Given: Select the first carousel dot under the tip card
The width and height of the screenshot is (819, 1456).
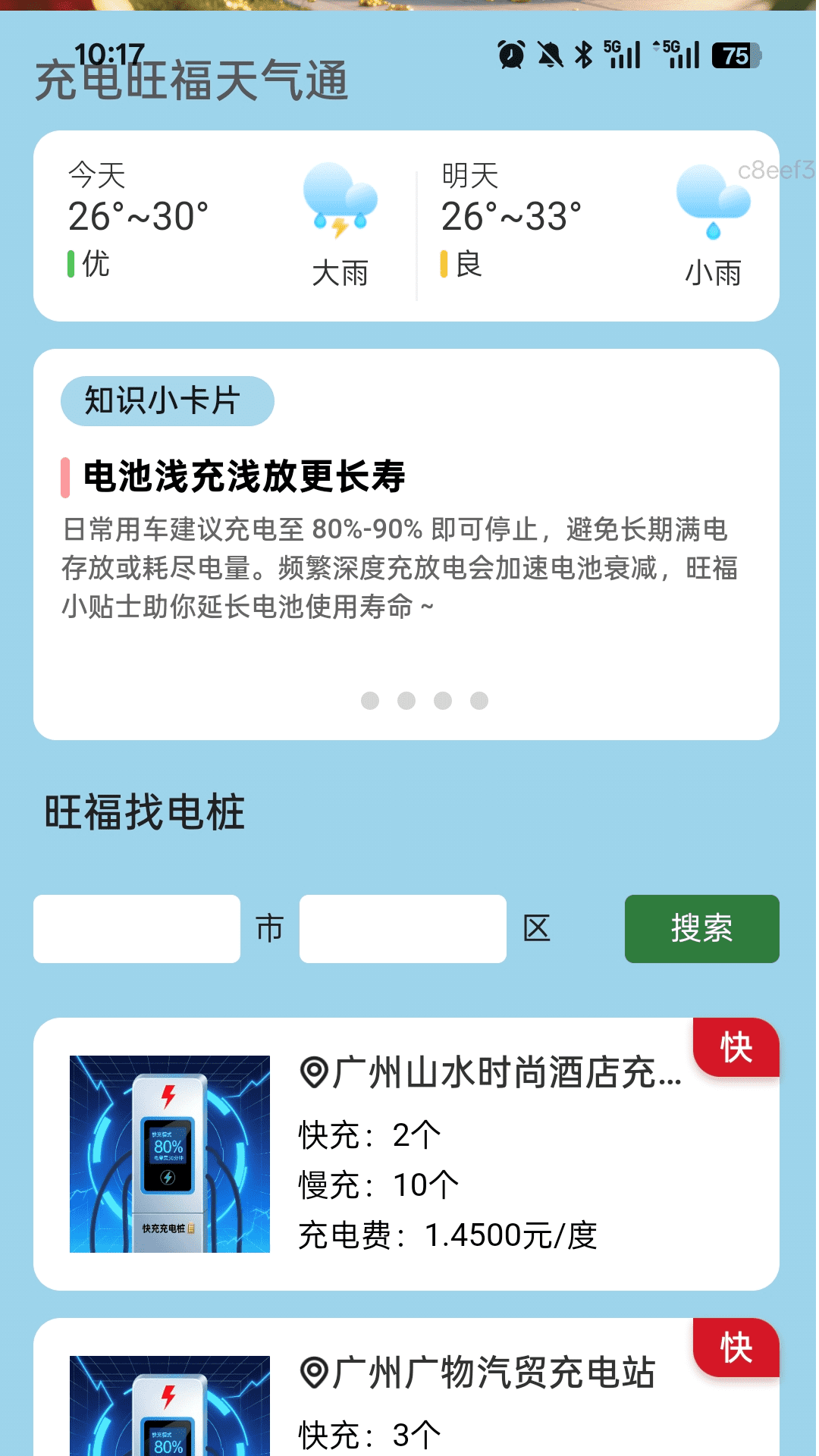Looking at the screenshot, I should click(x=371, y=701).
